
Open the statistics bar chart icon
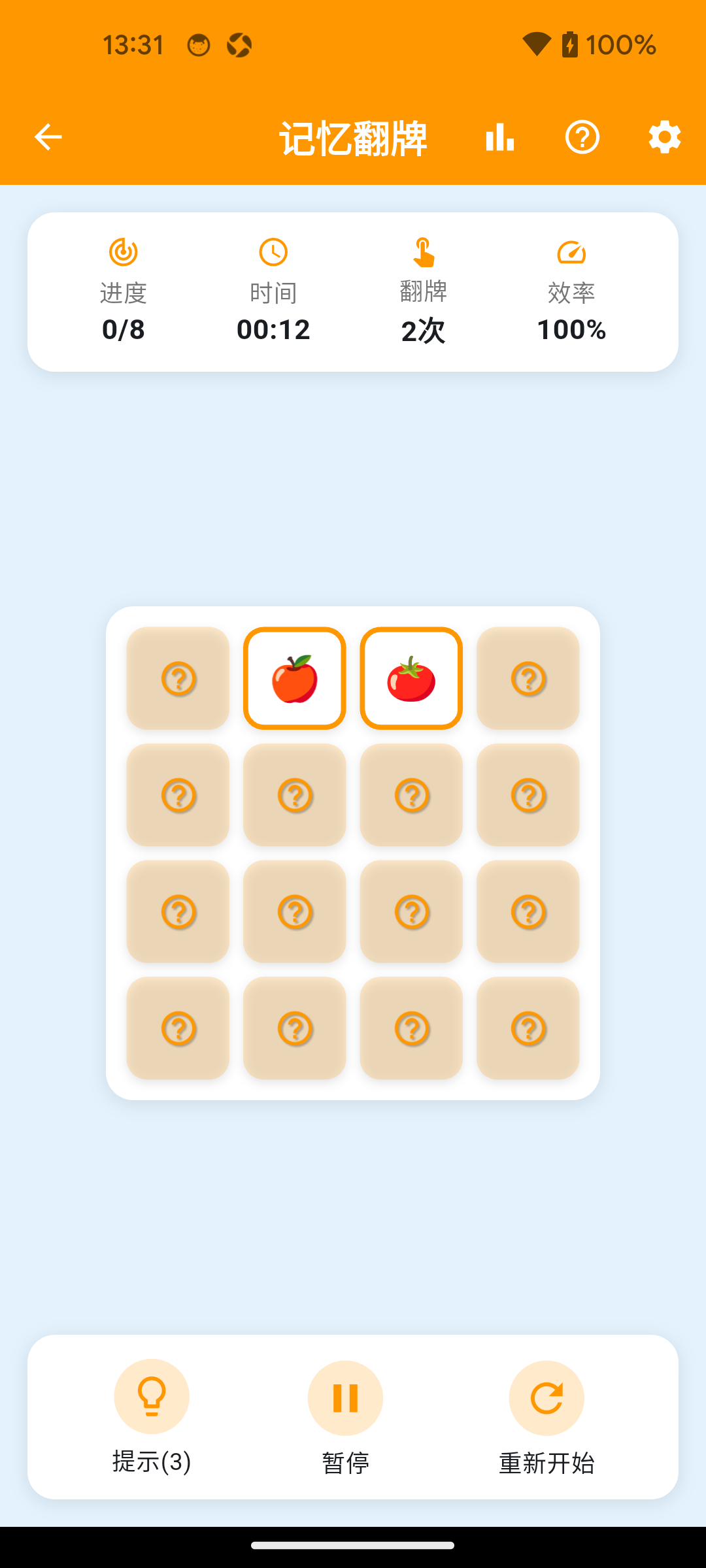pos(500,137)
